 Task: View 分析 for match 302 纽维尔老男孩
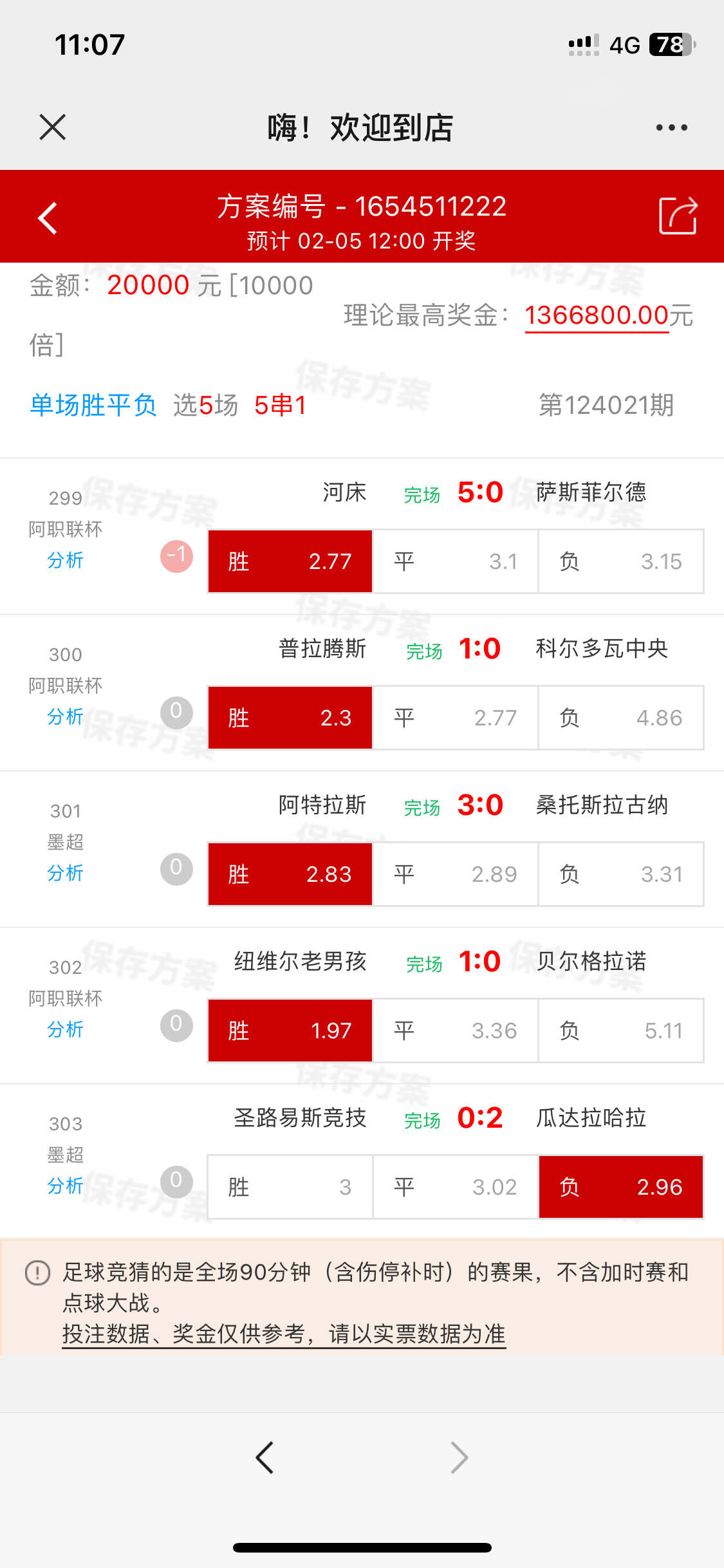[66, 1029]
